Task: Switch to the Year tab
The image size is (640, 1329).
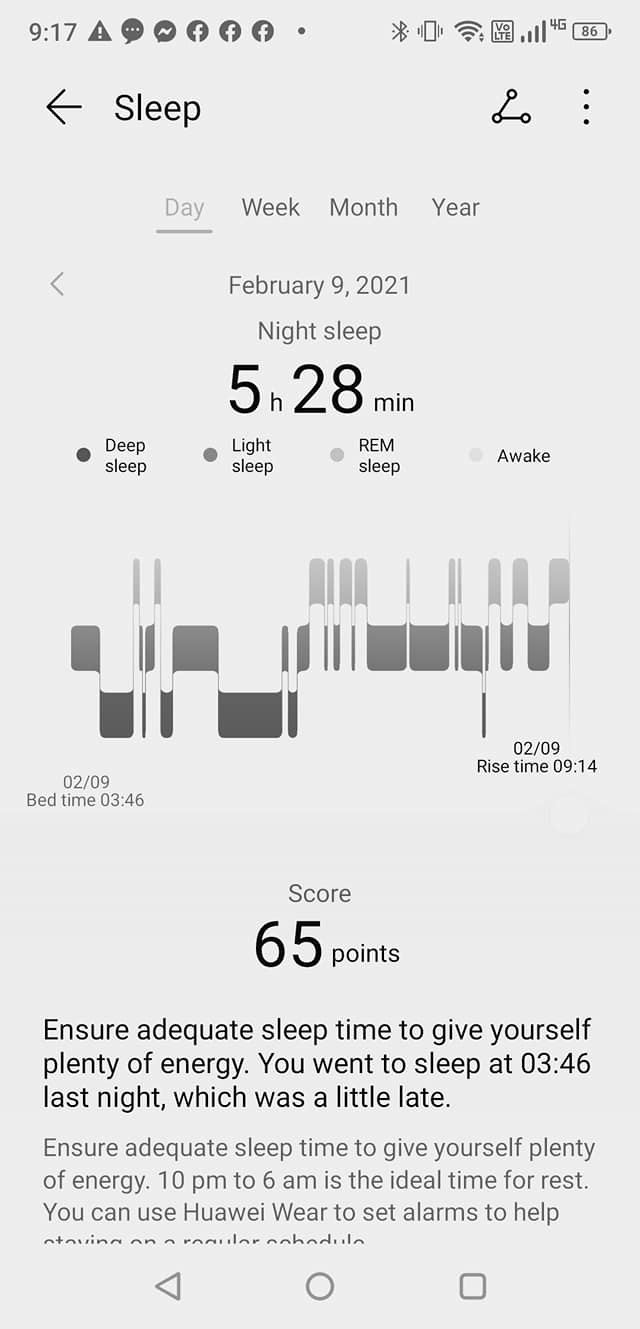Action: coord(455,208)
